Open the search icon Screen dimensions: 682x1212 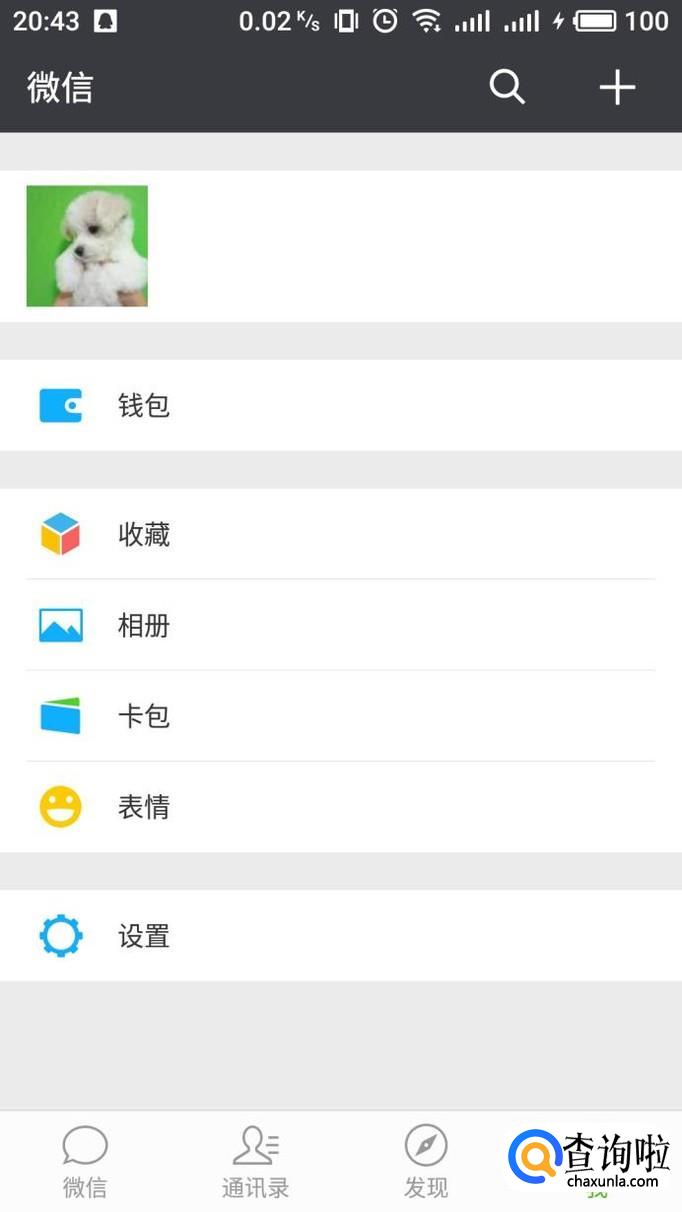pos(507,88)
